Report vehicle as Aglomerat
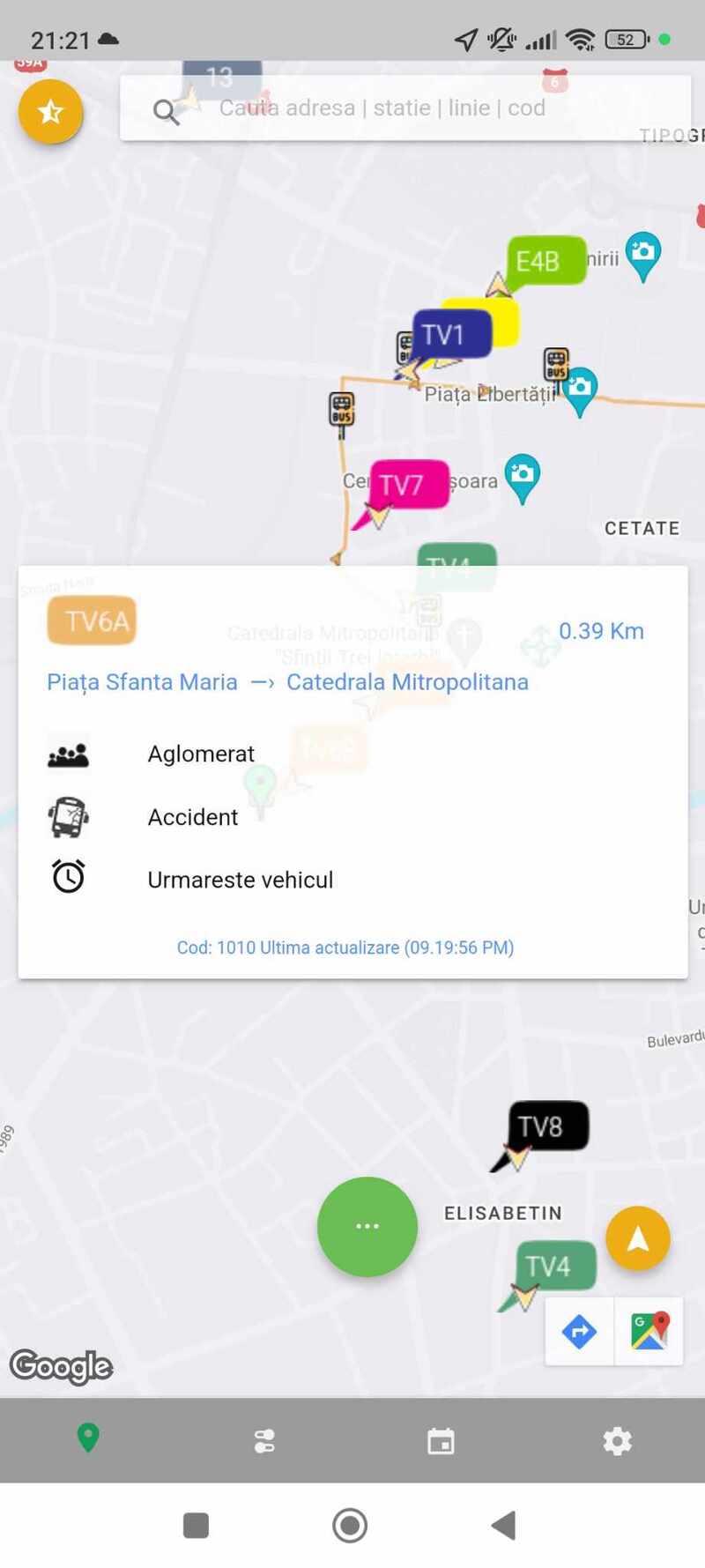The height and width of the screenshot is (1568, 705). pyautogui.click(x=201, y=754)
